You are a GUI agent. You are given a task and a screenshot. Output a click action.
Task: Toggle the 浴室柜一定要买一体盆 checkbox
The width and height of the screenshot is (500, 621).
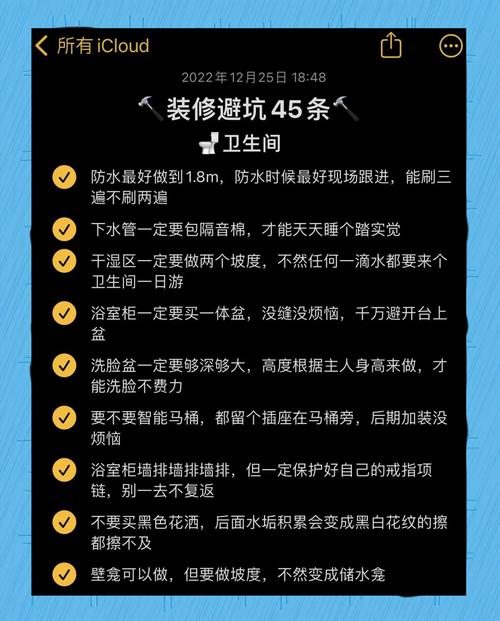pyautogui.click(x=64, y=313)
